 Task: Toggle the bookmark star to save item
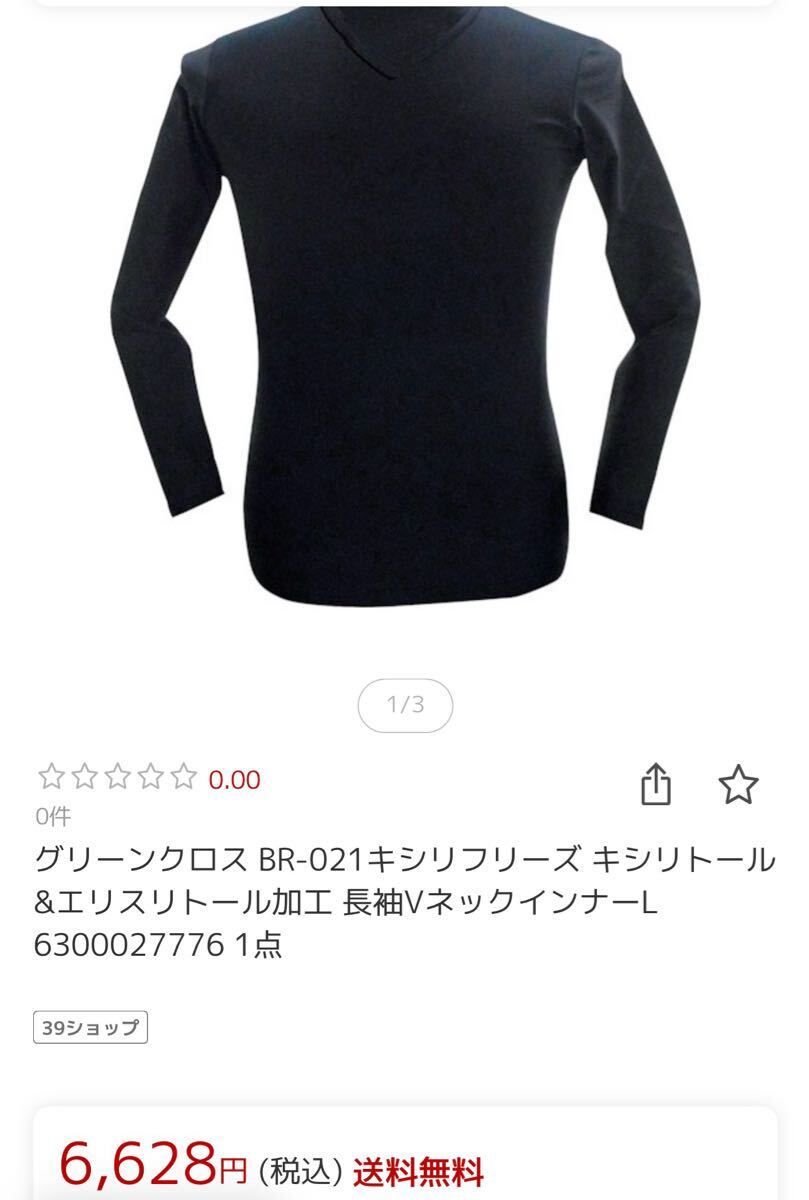(x=740, y=786)
